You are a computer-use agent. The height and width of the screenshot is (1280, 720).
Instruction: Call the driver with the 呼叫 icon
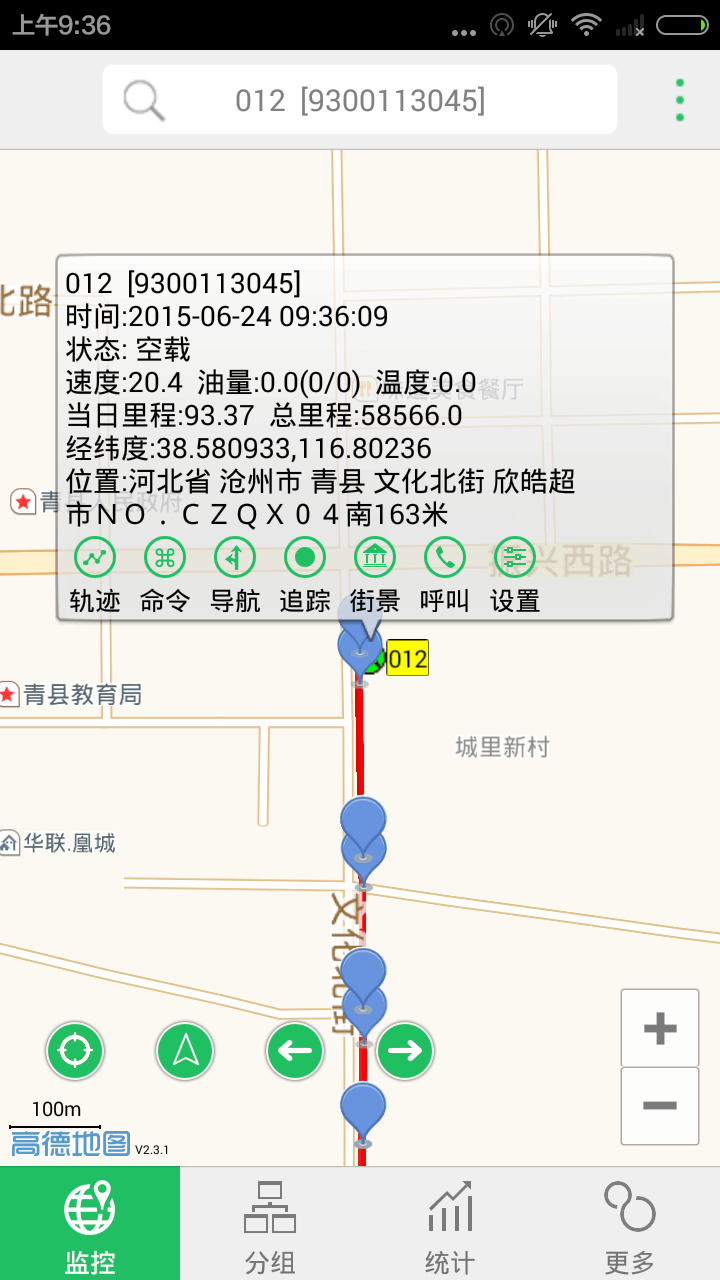pyautogui.click(x=444, y=557)
